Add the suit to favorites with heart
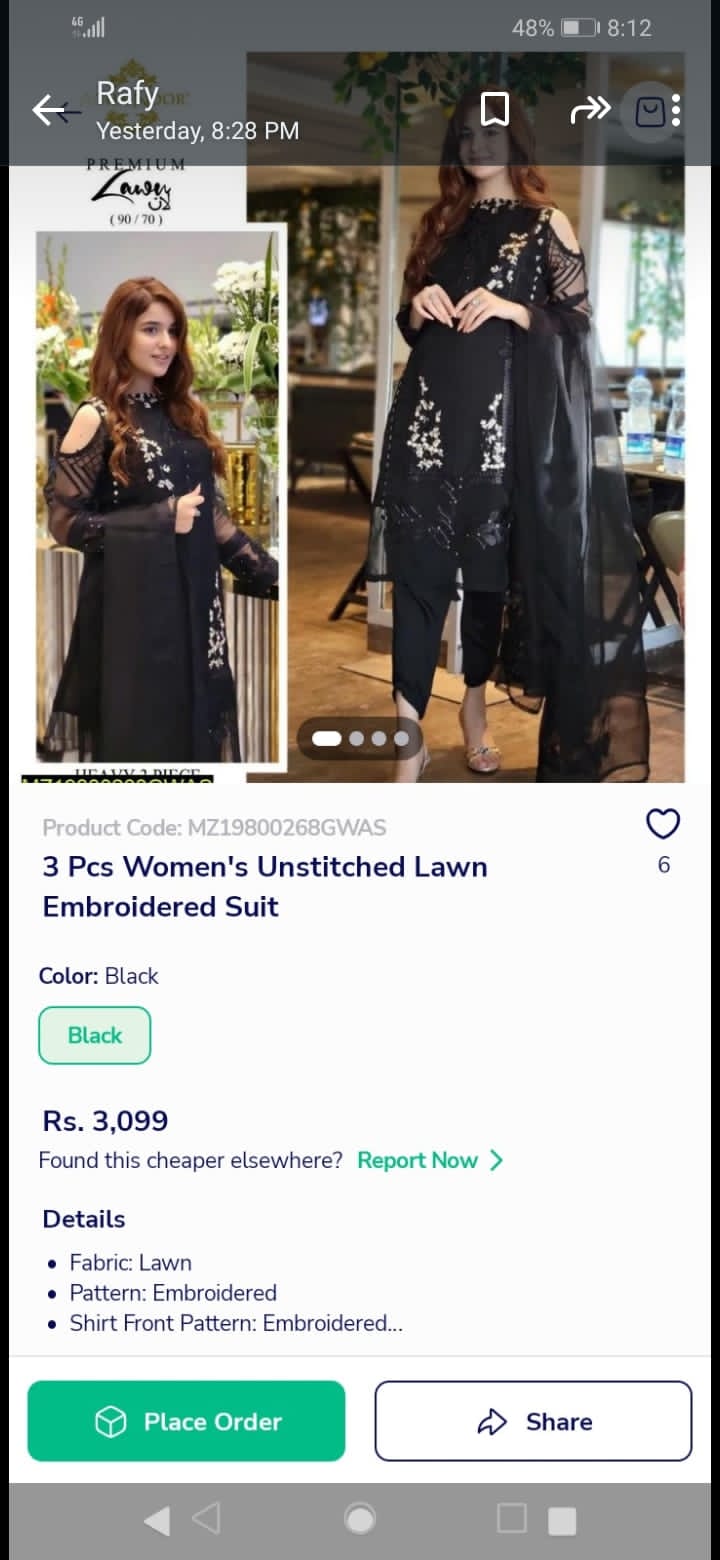Viewport: 720px width, 1560px height. [x=663, y=824]
